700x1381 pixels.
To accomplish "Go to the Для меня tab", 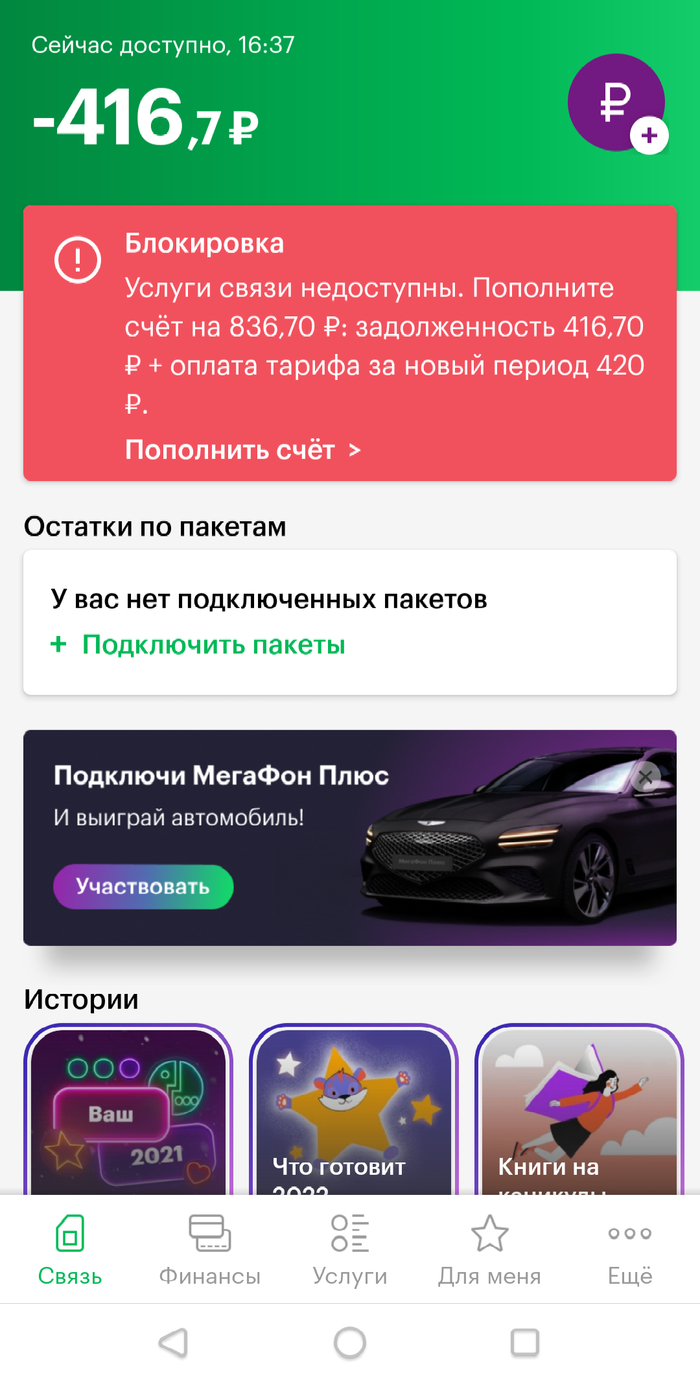I will pyautogui.click(x=490, y=1250).
